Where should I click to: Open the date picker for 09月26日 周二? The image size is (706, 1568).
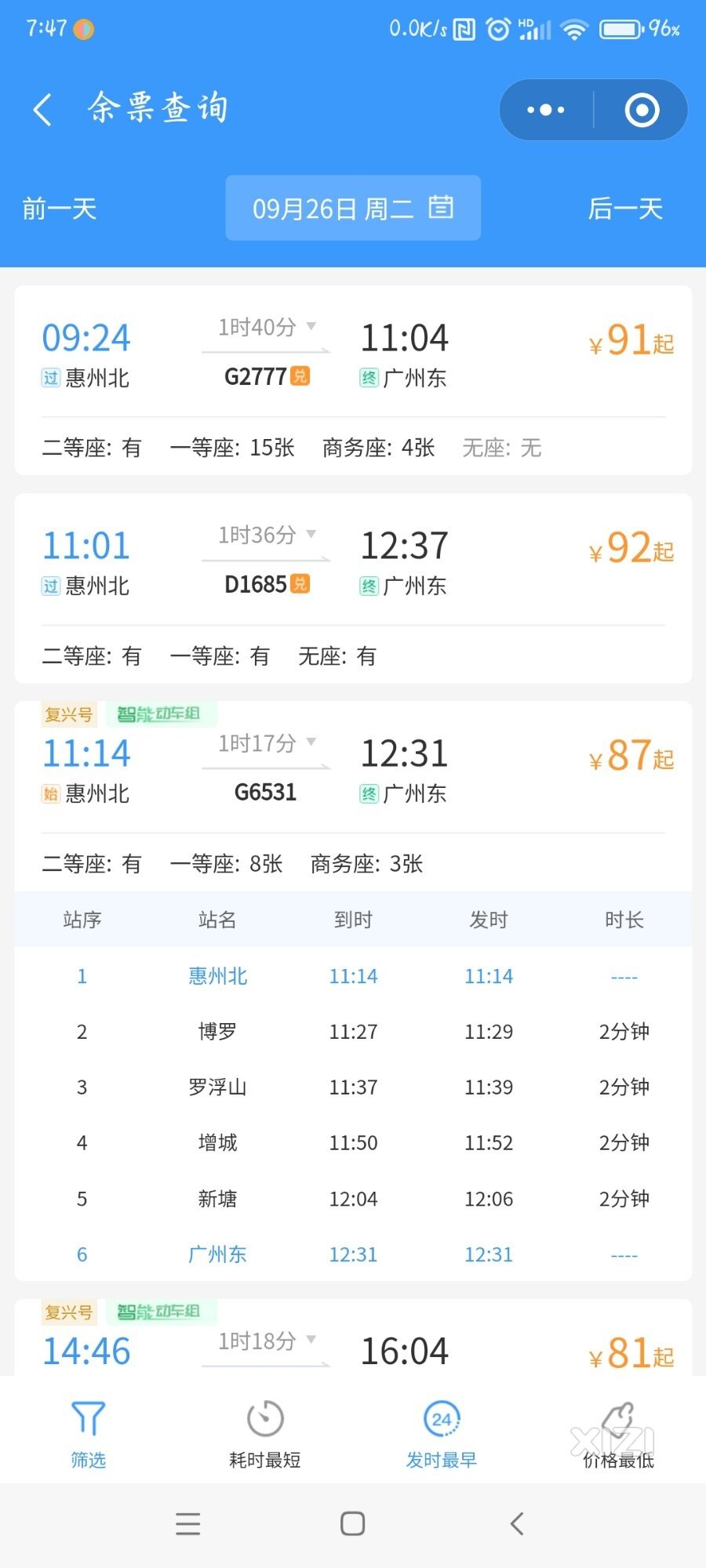(x=353, y=209)
